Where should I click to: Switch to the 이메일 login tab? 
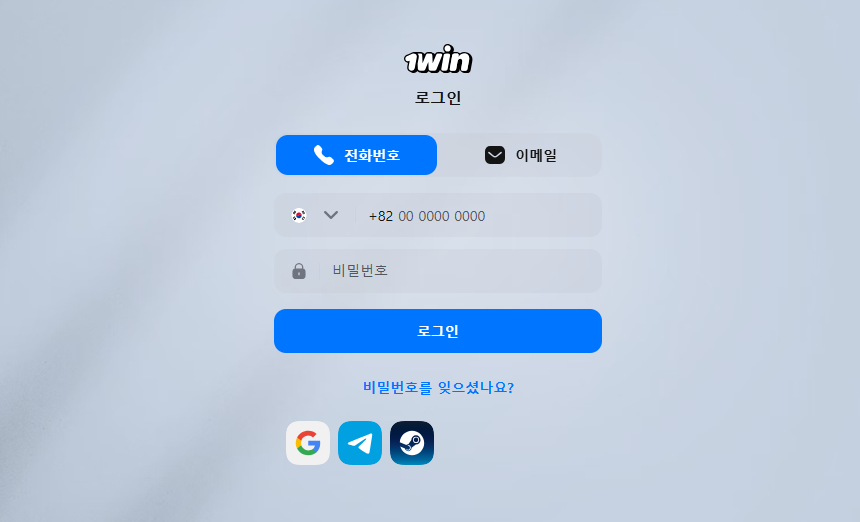pos(520,155)
